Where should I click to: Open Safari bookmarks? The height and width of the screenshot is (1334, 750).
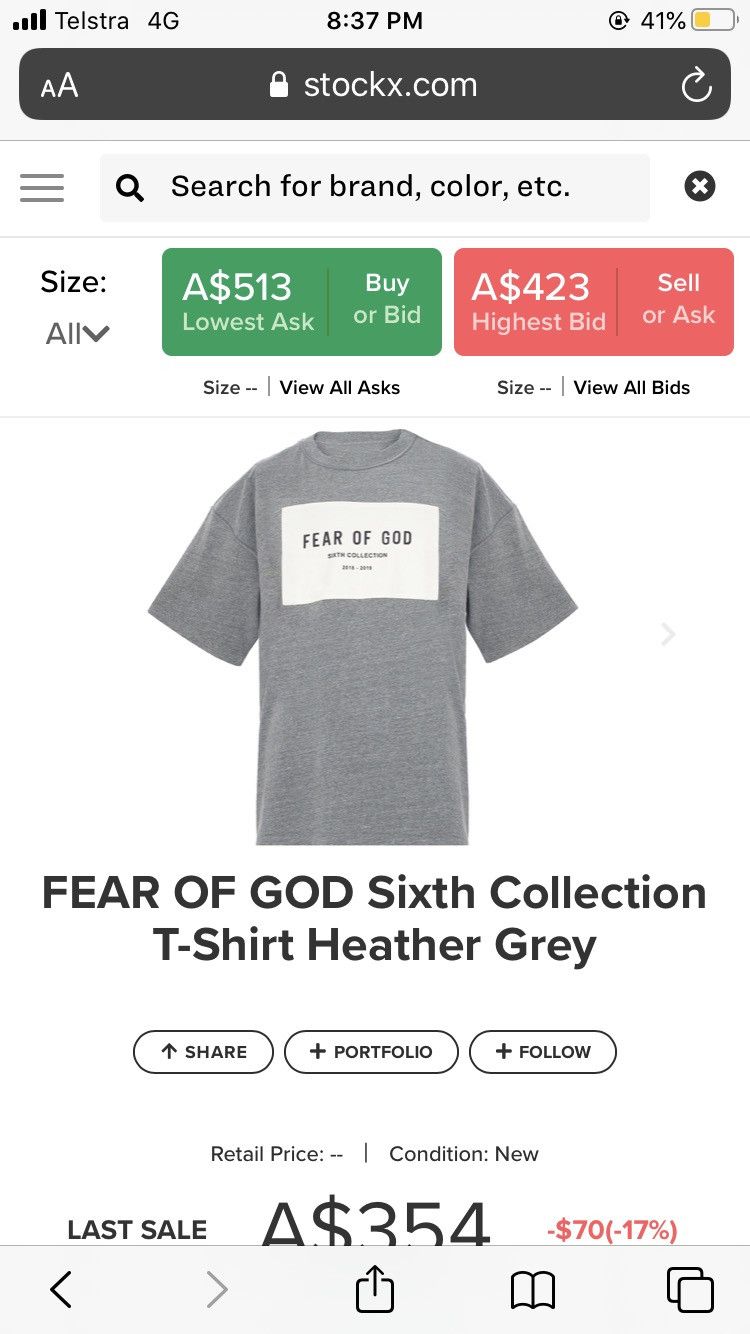pyautogui.click(x=532, y=1290)
